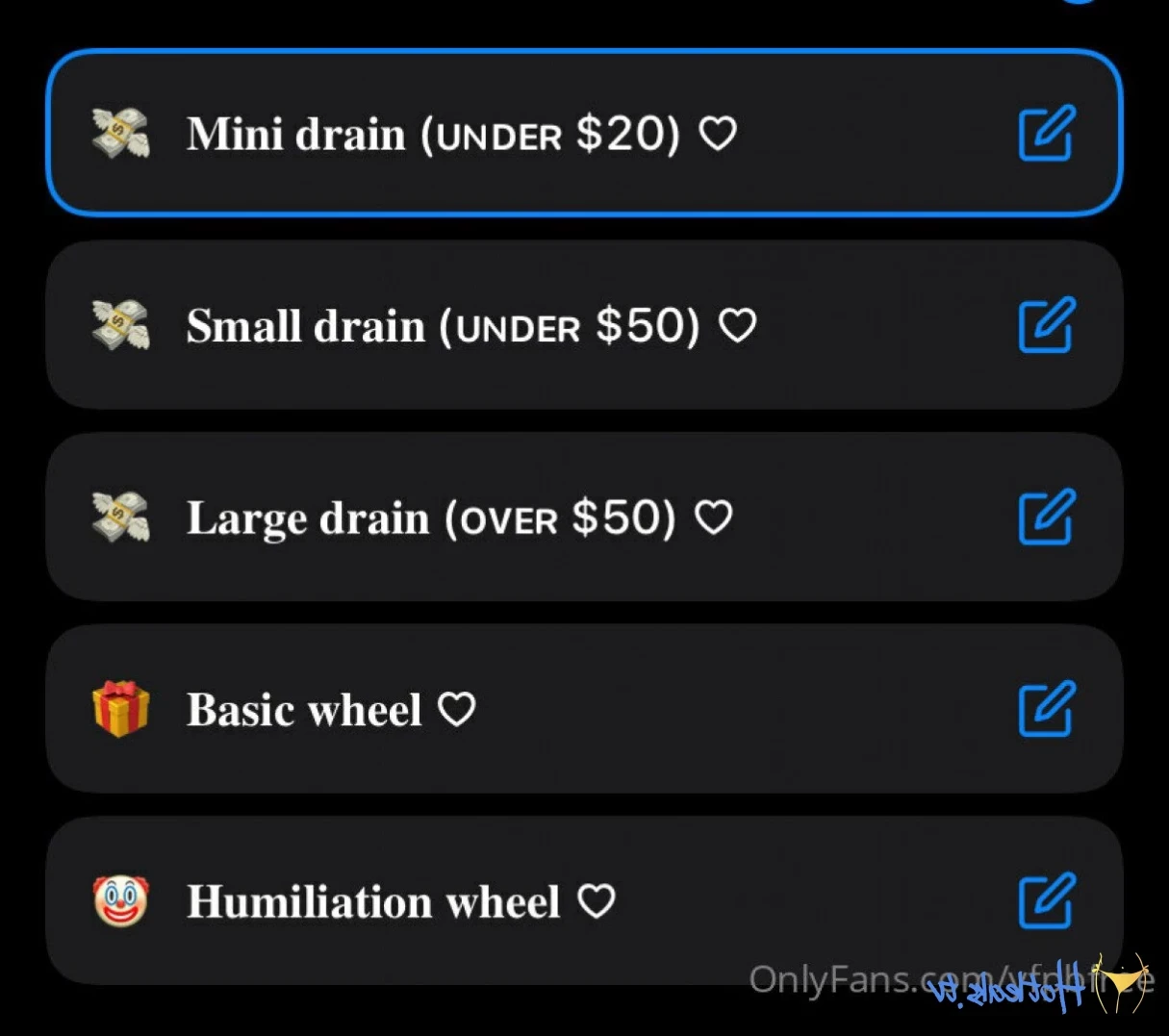Edit the Mini drain entry
Viewport: 1169px width, 1036px height.
point(1046,134)
